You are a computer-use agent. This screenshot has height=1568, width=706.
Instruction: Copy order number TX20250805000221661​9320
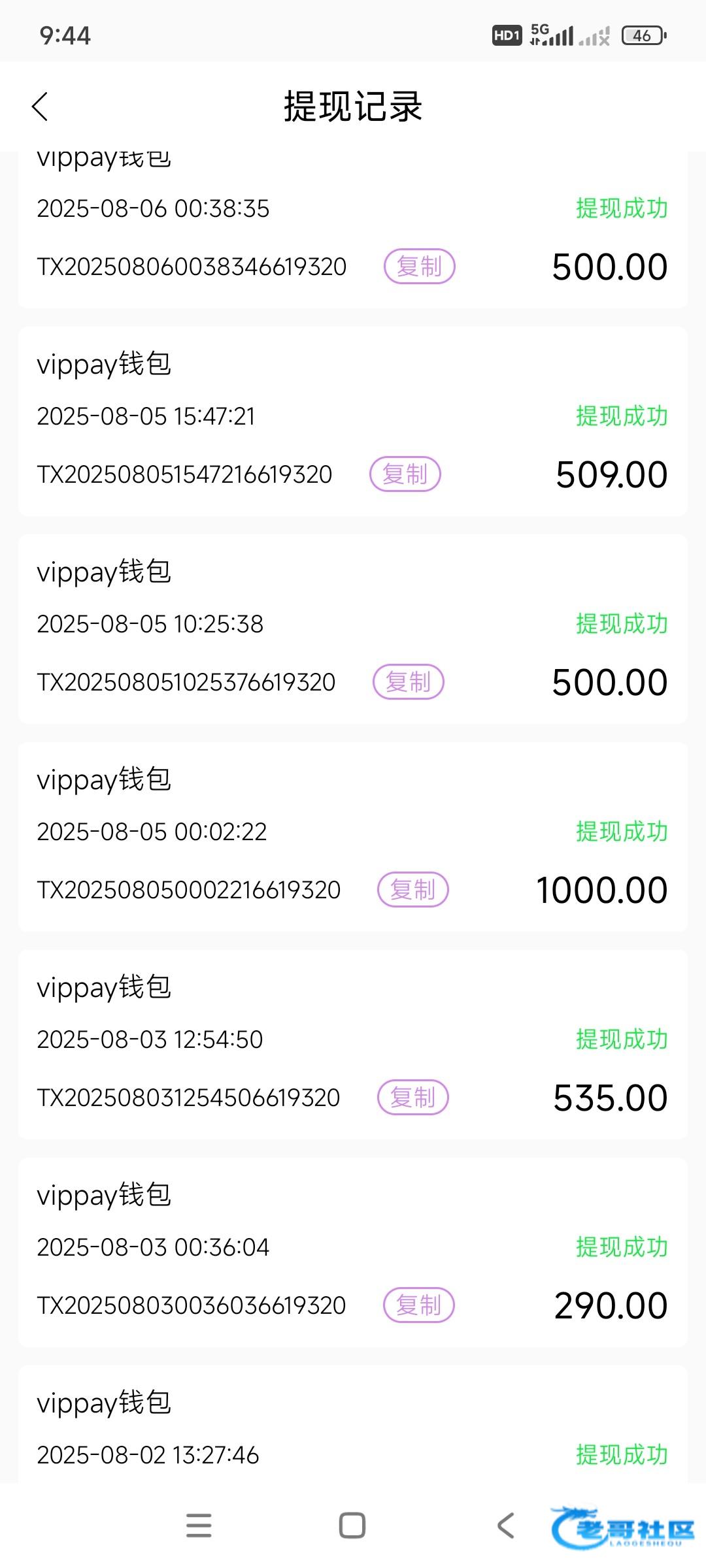pyautogui.click(x=413, y=890)
